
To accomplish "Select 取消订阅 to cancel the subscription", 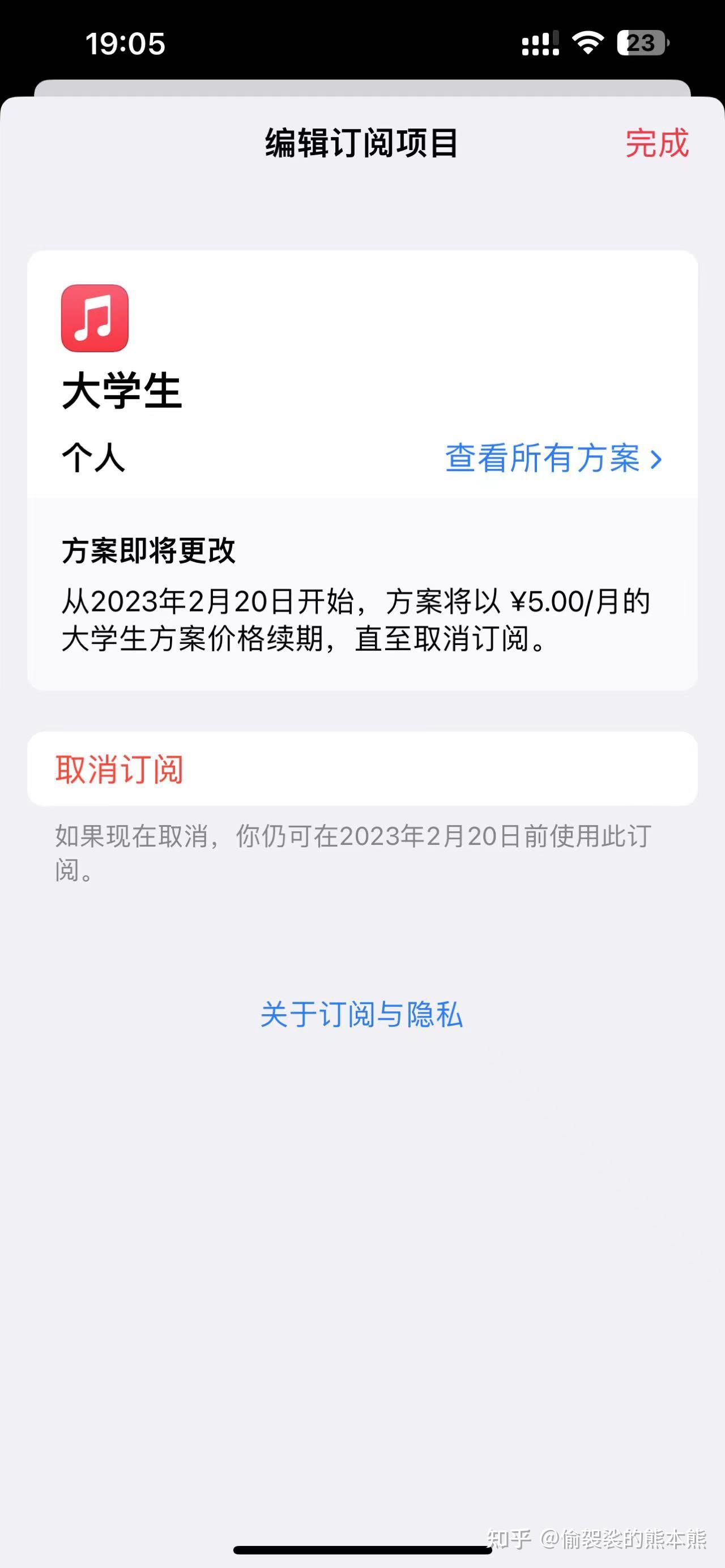I will [x=120, y=769].
